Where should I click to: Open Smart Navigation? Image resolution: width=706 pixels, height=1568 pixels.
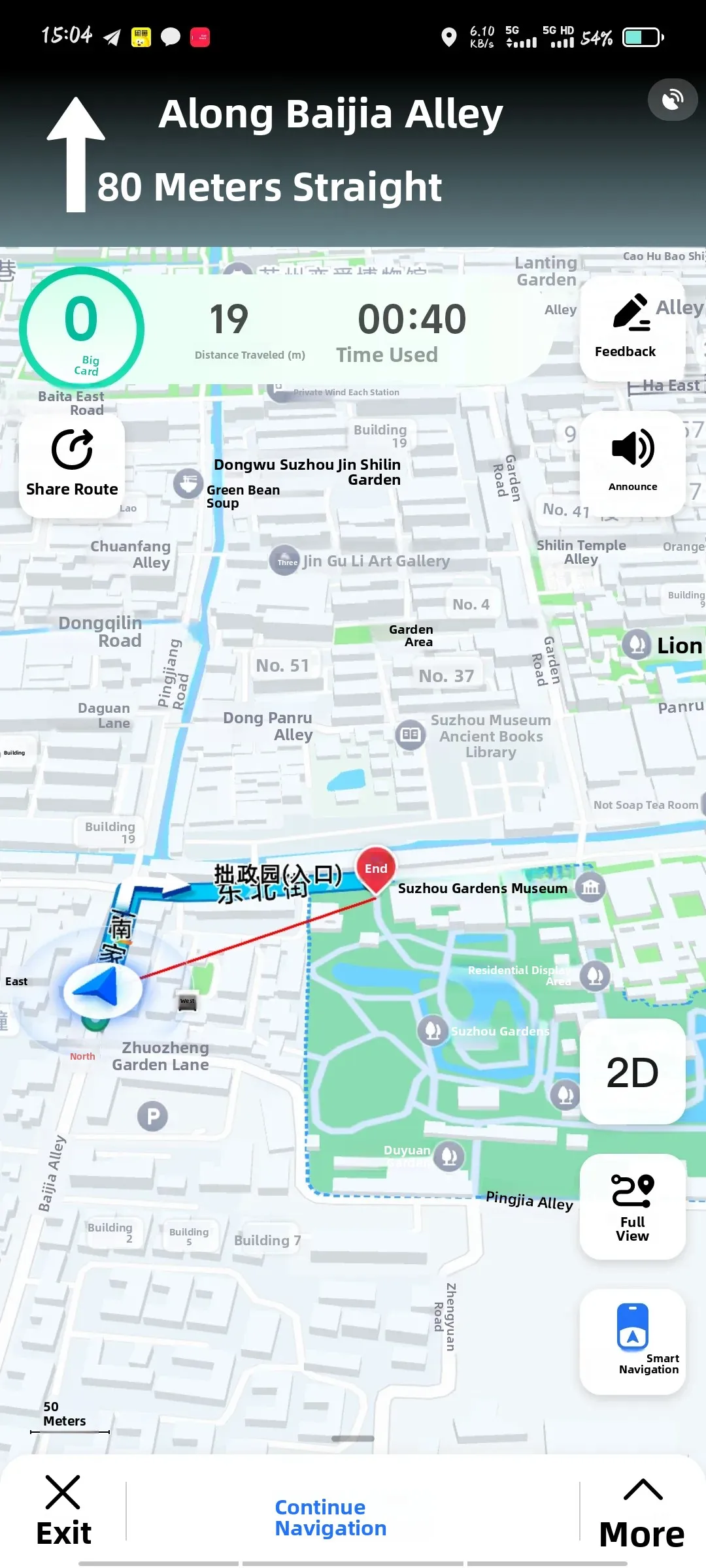pos(632,1342)
